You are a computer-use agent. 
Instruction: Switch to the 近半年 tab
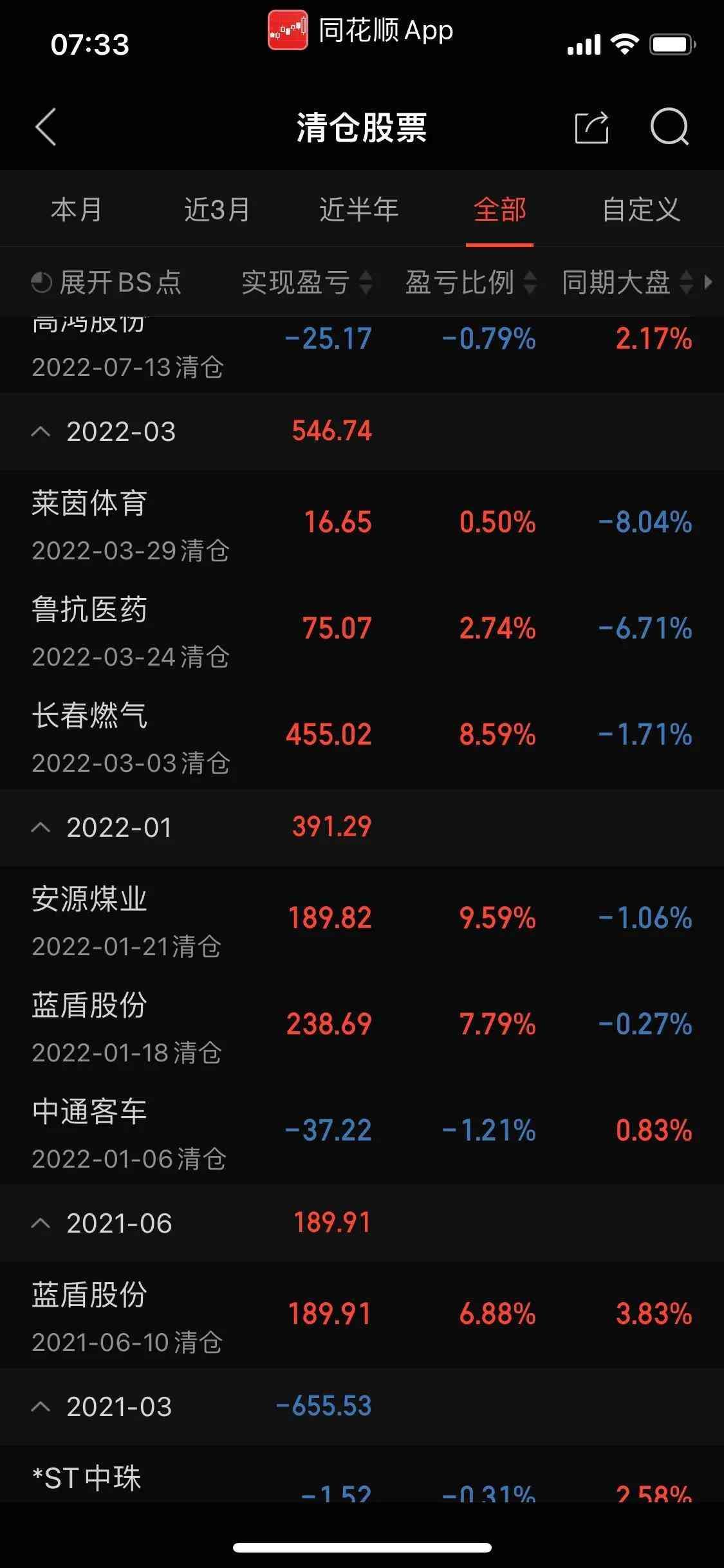[358, 210]
